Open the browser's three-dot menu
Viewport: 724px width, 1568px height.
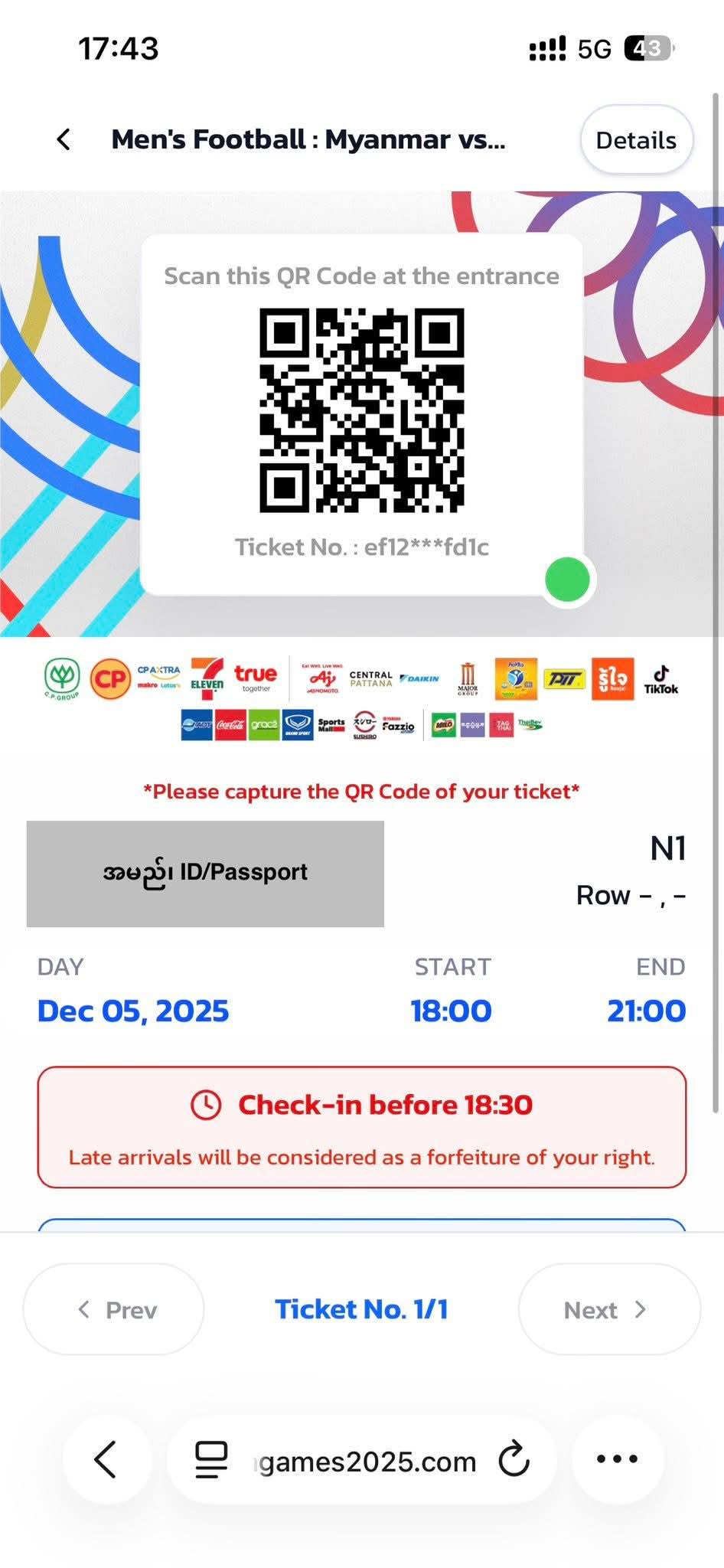click(x=617, y=1459)
